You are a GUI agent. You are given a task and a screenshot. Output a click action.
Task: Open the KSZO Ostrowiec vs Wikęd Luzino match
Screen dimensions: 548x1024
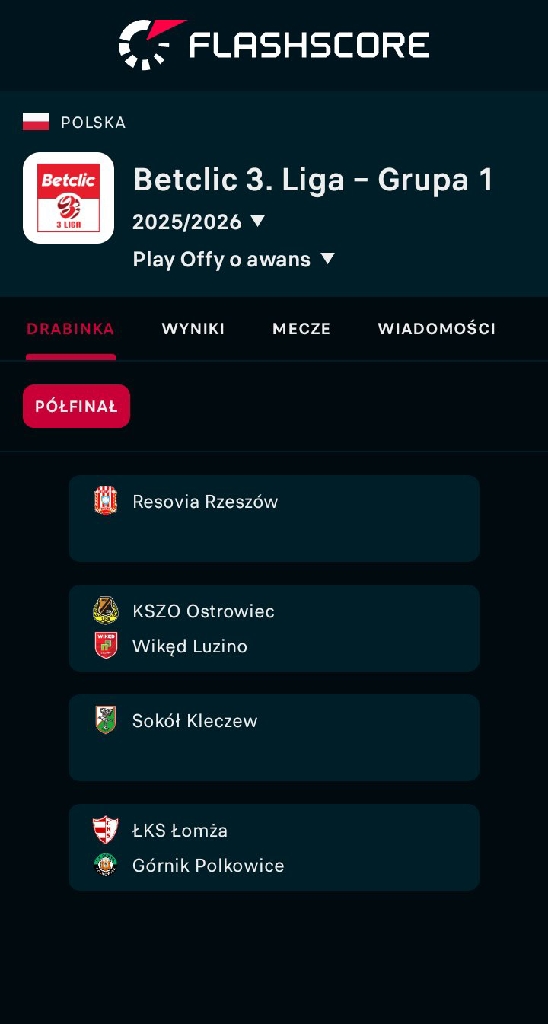[x=274, y=628]
